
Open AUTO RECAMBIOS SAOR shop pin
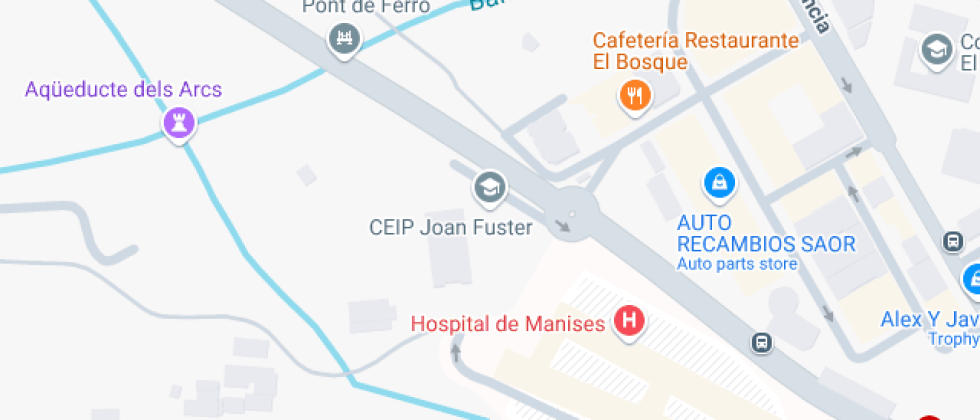(719, 183)
